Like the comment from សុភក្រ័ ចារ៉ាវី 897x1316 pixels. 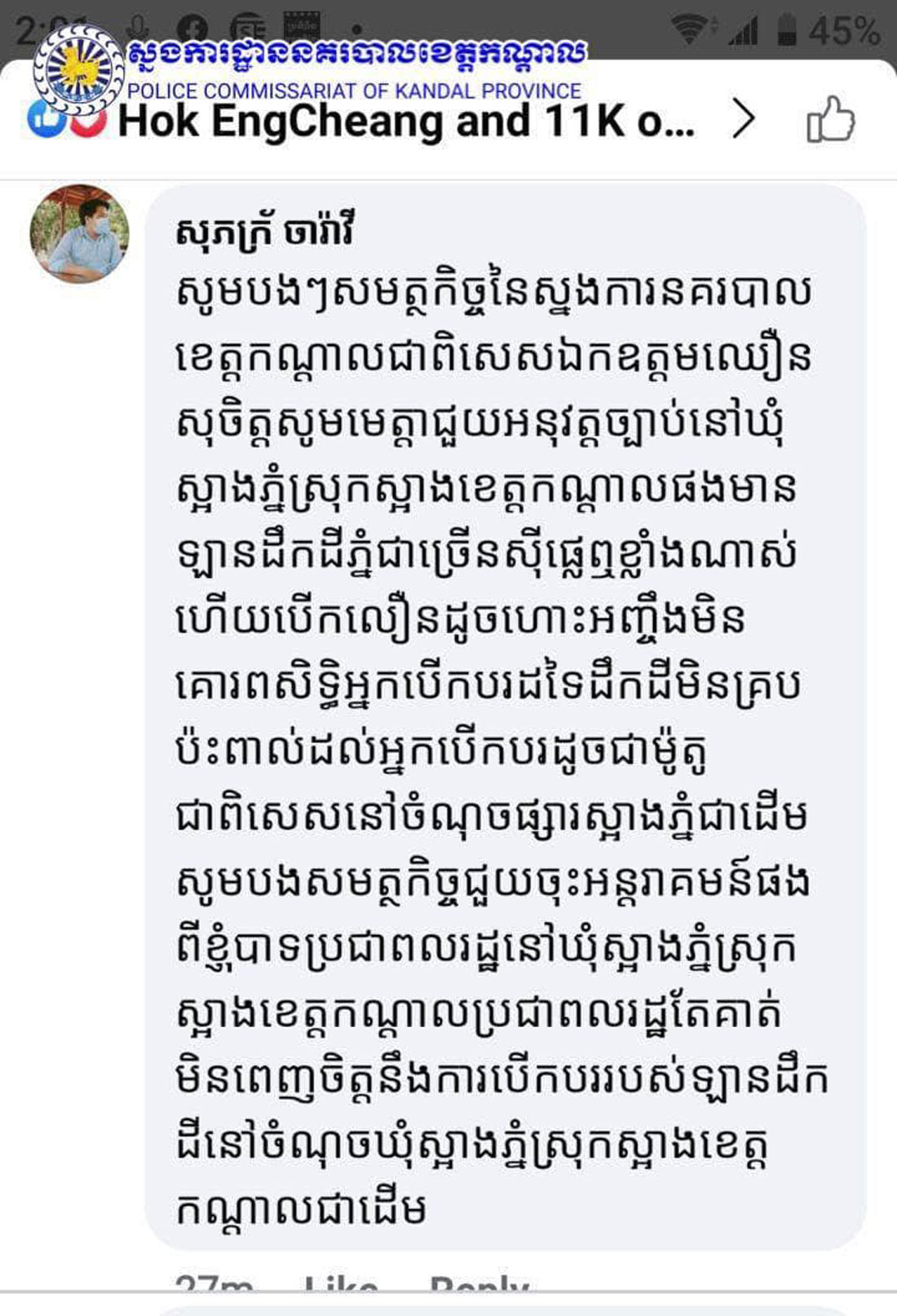[x=340, y=1284]
